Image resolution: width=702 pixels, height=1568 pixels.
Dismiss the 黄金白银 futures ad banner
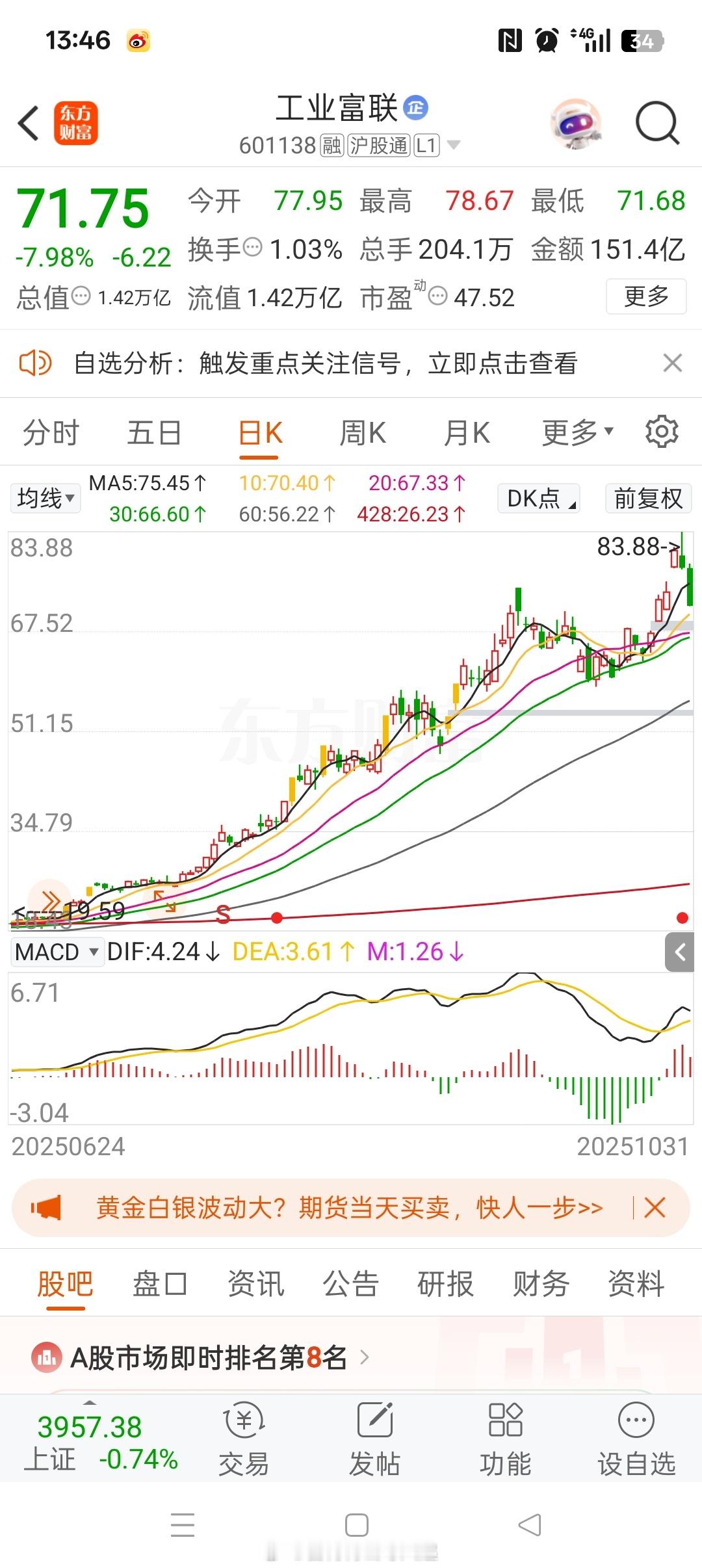click(x=655, y=1208)
